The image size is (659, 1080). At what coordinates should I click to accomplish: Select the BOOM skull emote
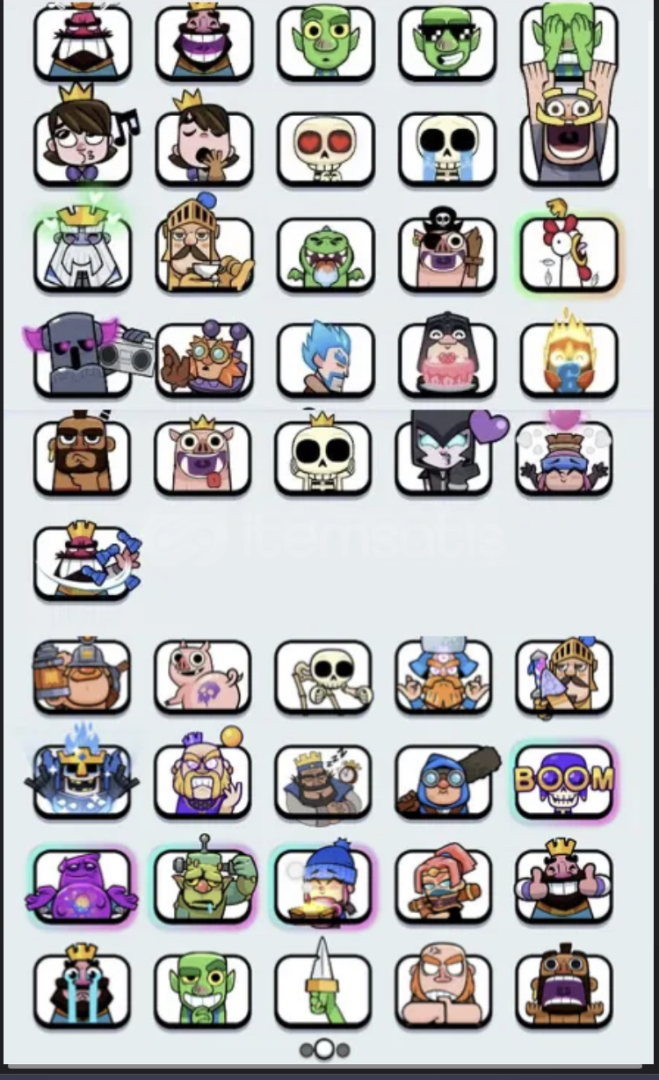coord(564,780)
